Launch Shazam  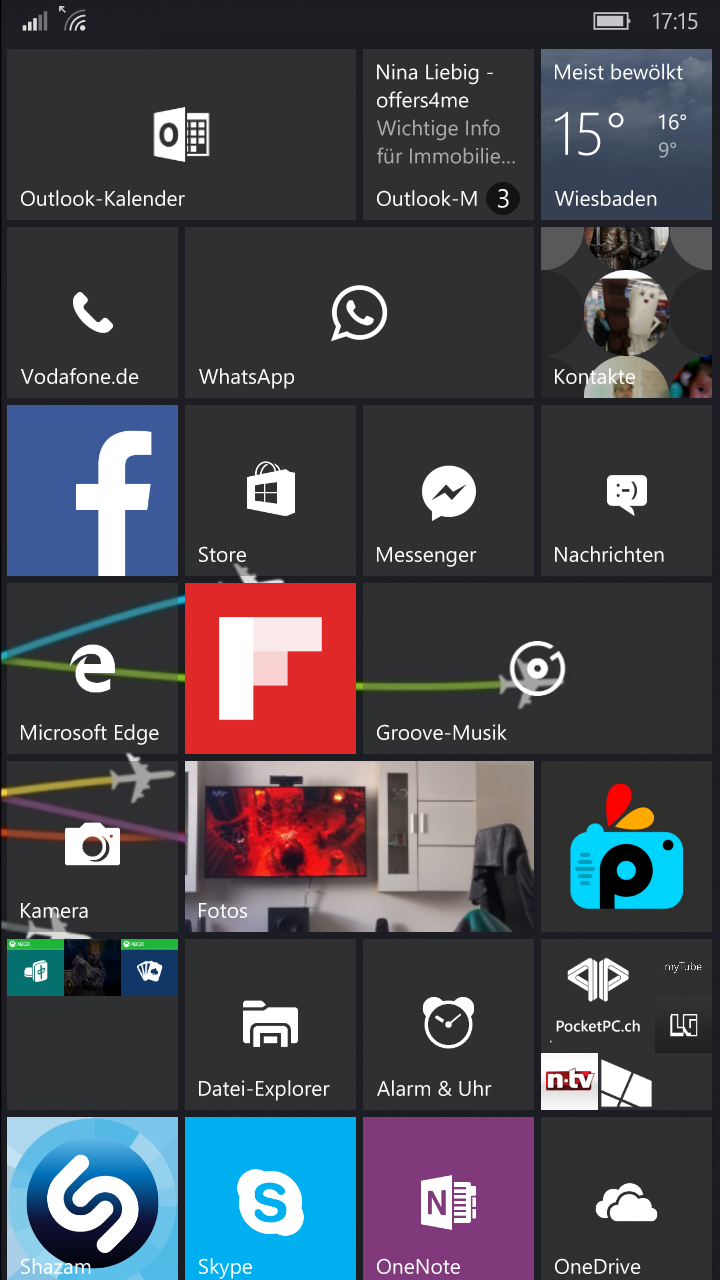92,1198
